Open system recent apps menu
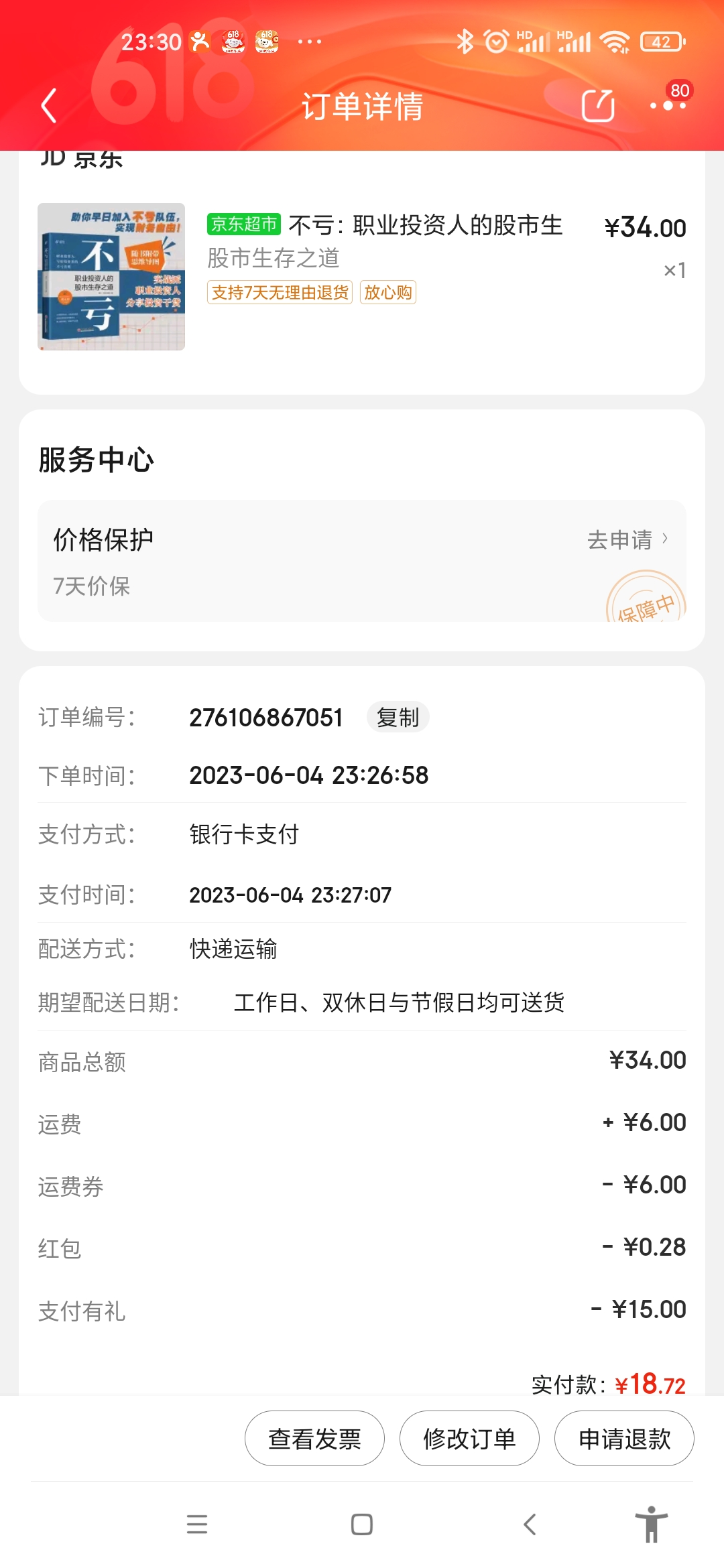This screenshot has height=1568, width=724. [197, 1524]
